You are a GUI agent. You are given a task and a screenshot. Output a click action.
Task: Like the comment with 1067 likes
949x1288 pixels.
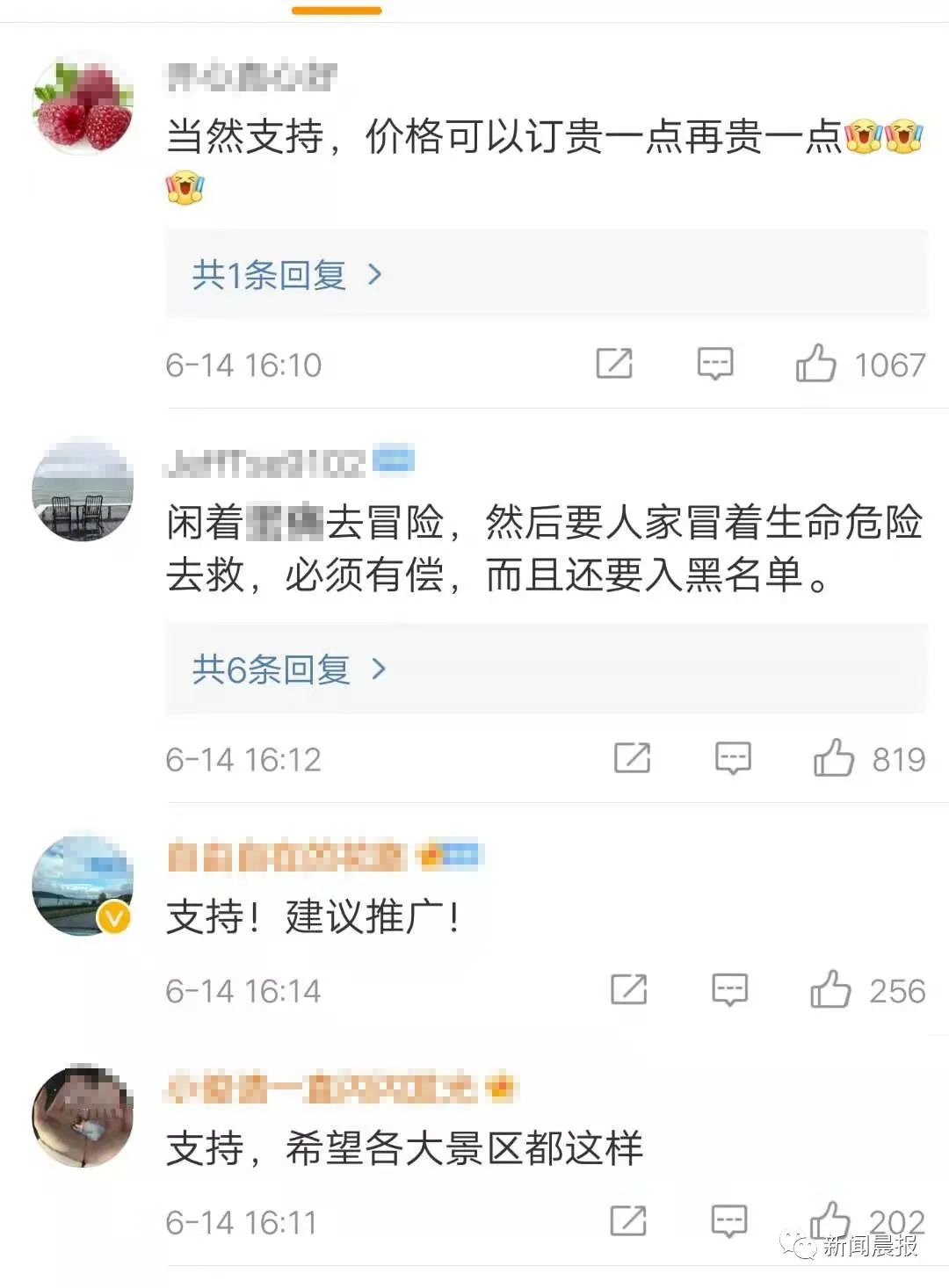815,364
